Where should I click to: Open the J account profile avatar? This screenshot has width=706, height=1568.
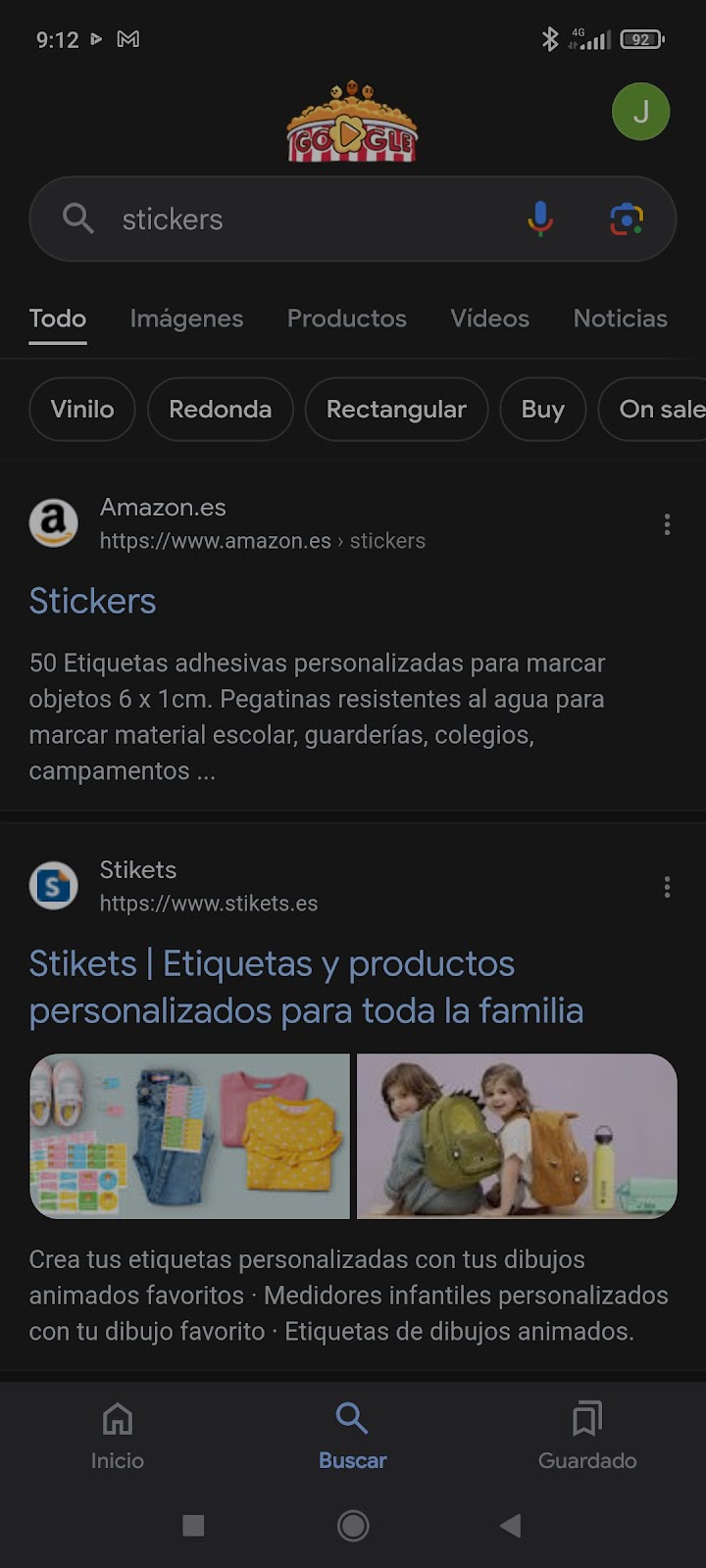point(640,112)
